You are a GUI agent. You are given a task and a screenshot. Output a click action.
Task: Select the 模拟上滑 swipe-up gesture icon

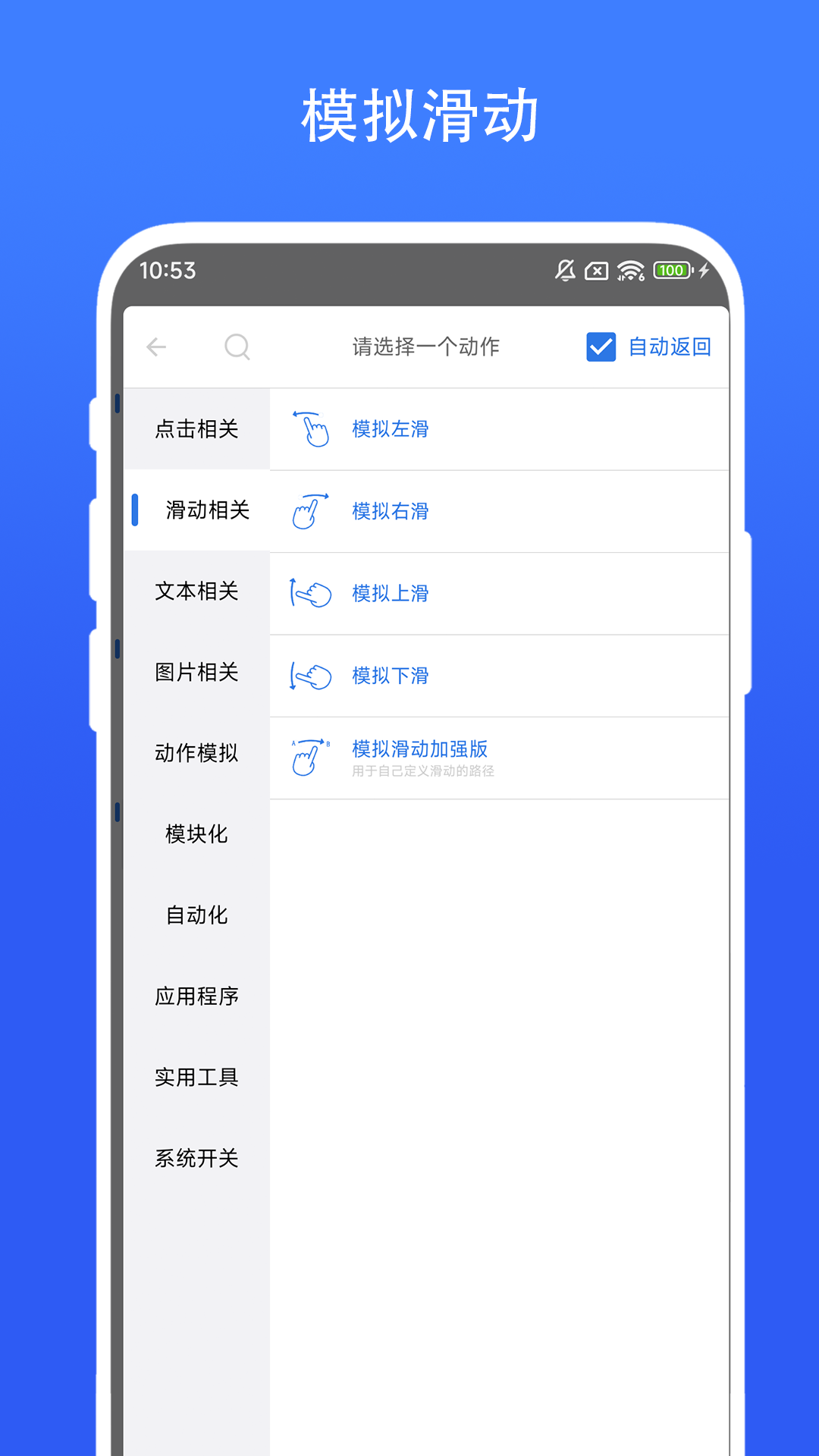point(309,593)
